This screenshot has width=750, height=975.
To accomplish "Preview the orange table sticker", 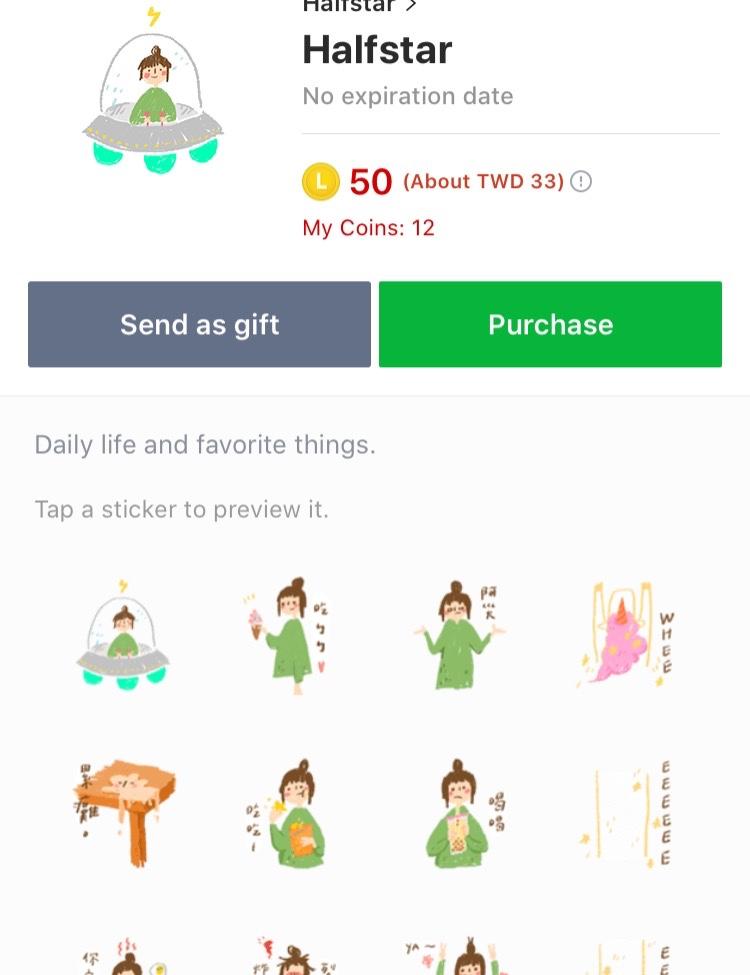I will coord(122,810).
